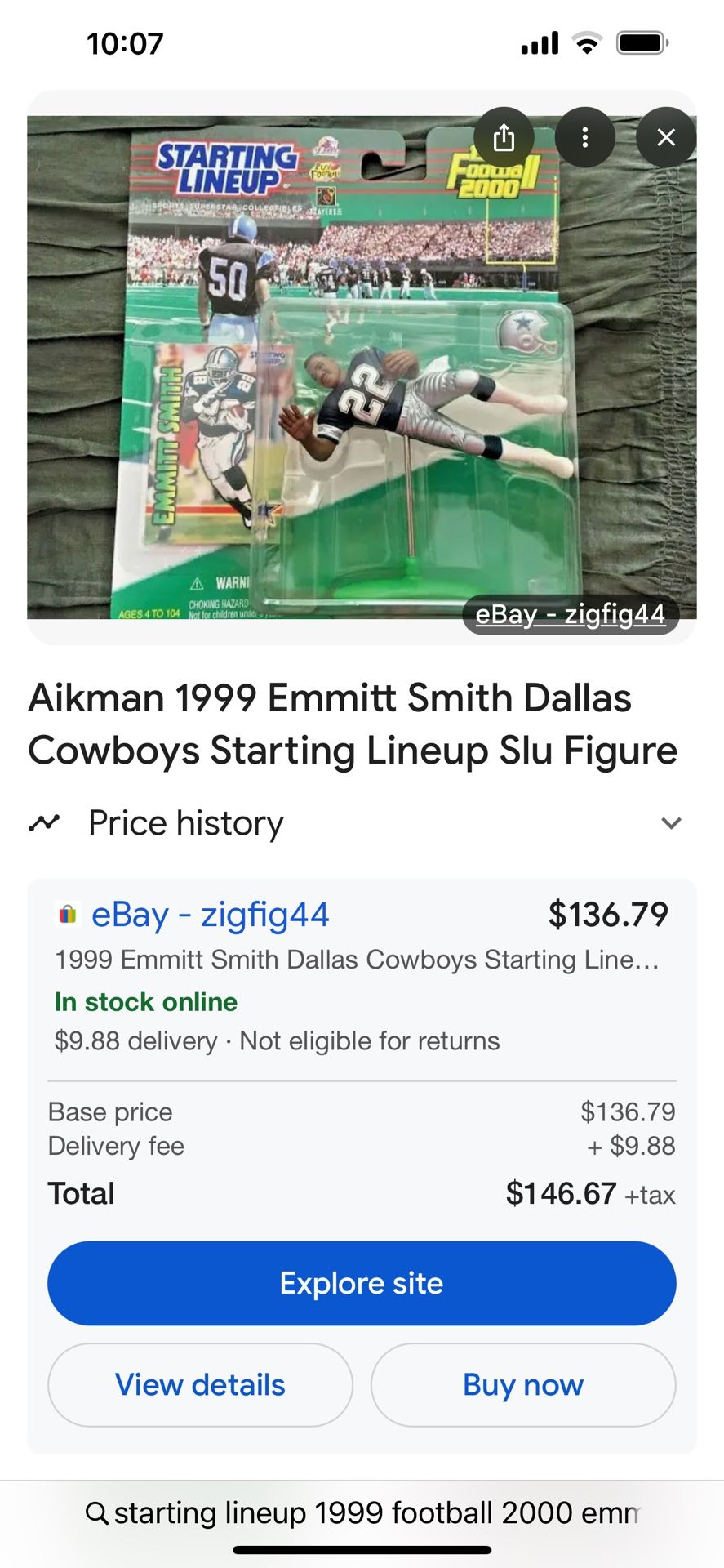Open the three-dot overflow menu

[x=585, y=137]
